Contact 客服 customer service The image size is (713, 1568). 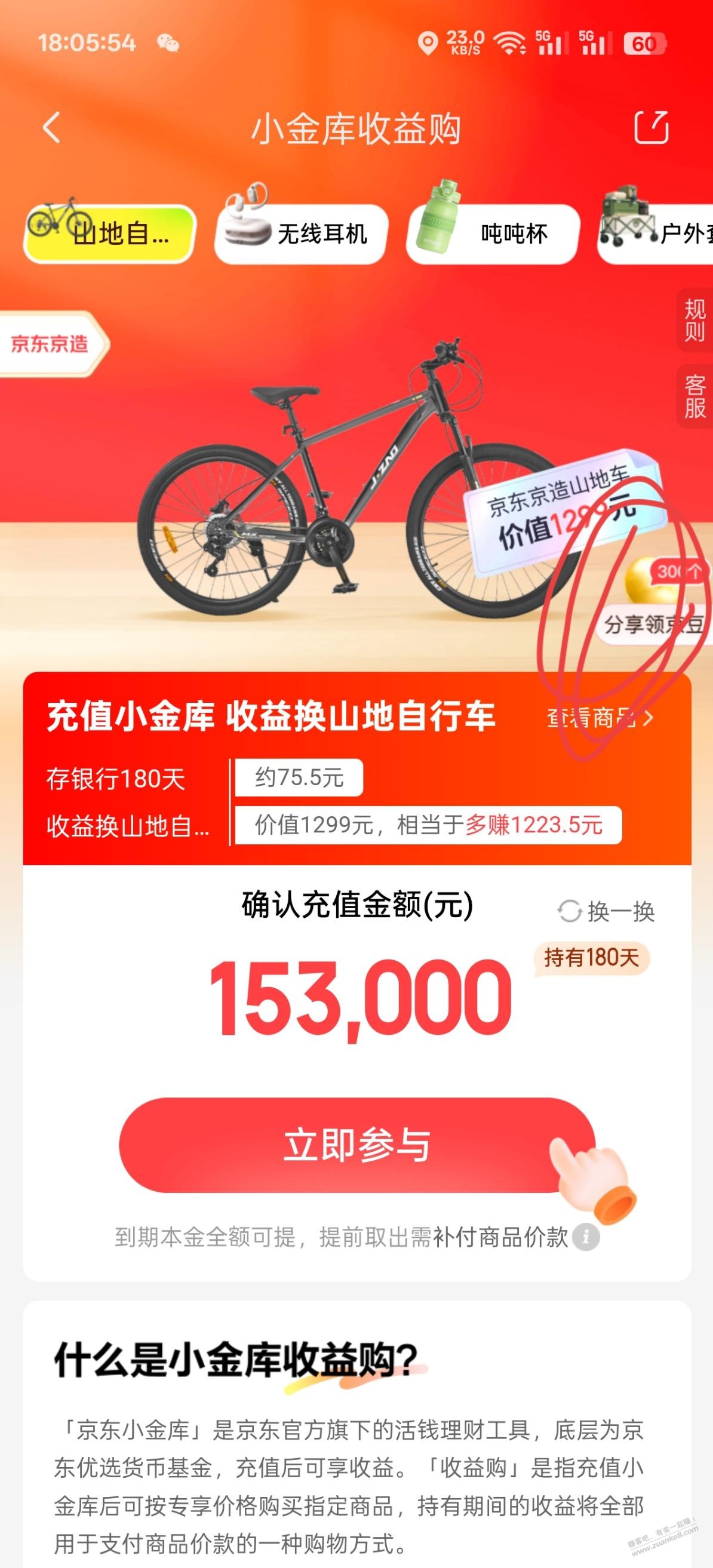(x=694, y=397)
